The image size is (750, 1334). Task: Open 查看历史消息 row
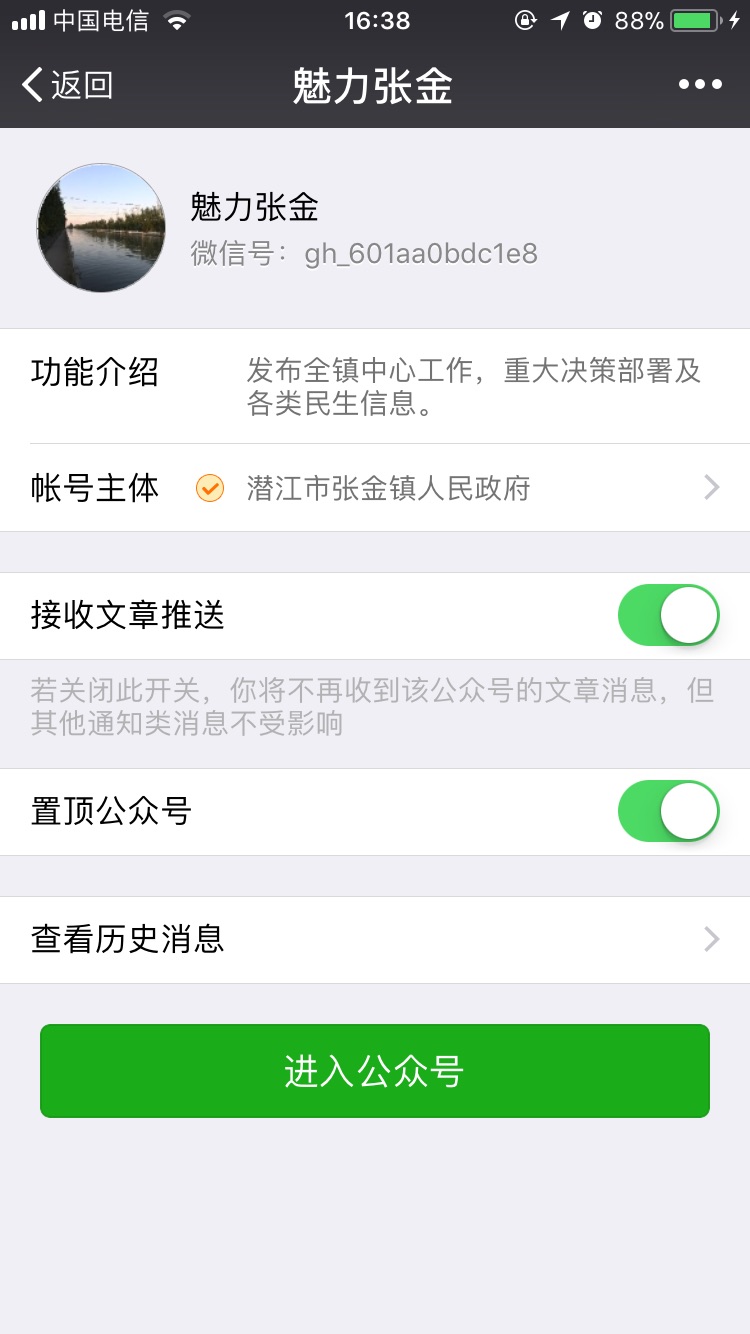375,940
